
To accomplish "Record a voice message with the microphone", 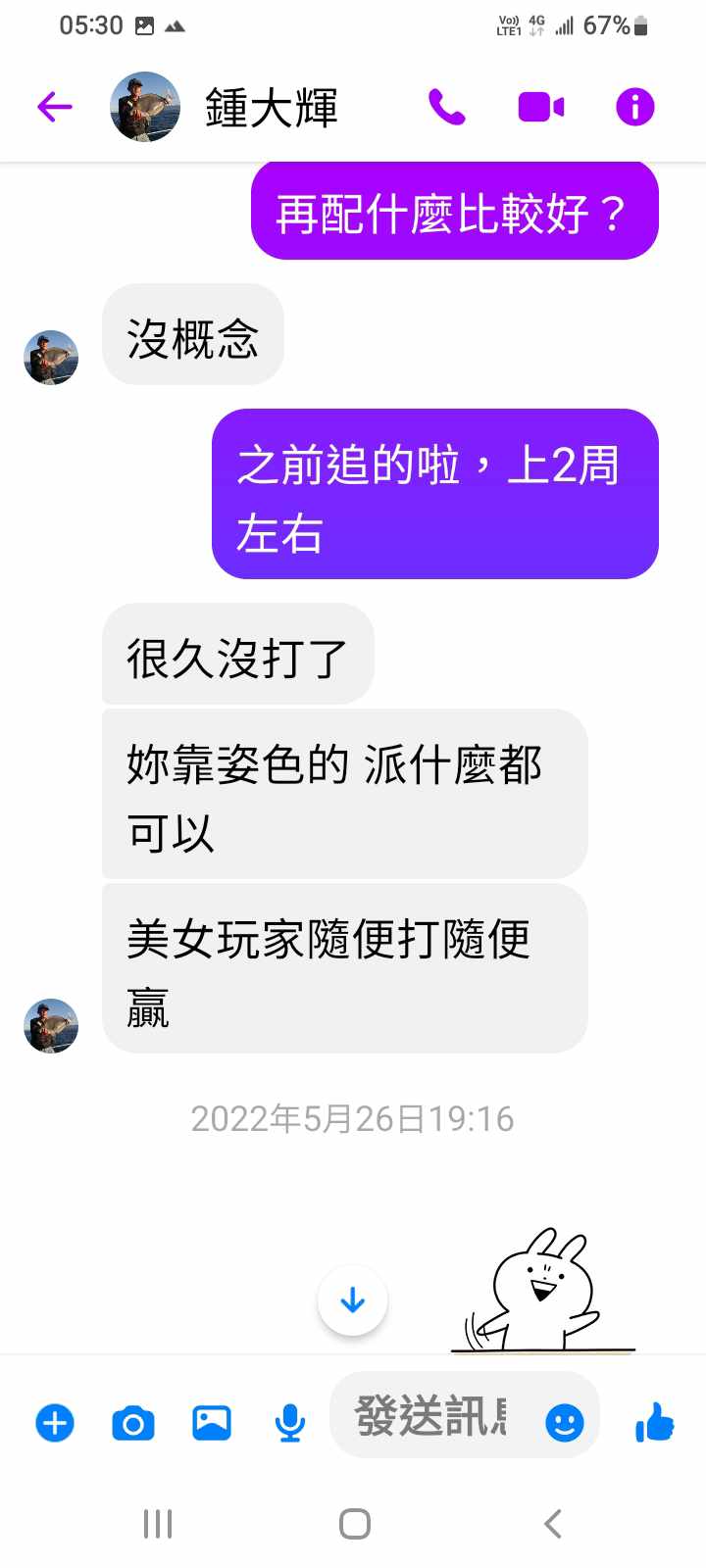I will point(289,1422).
